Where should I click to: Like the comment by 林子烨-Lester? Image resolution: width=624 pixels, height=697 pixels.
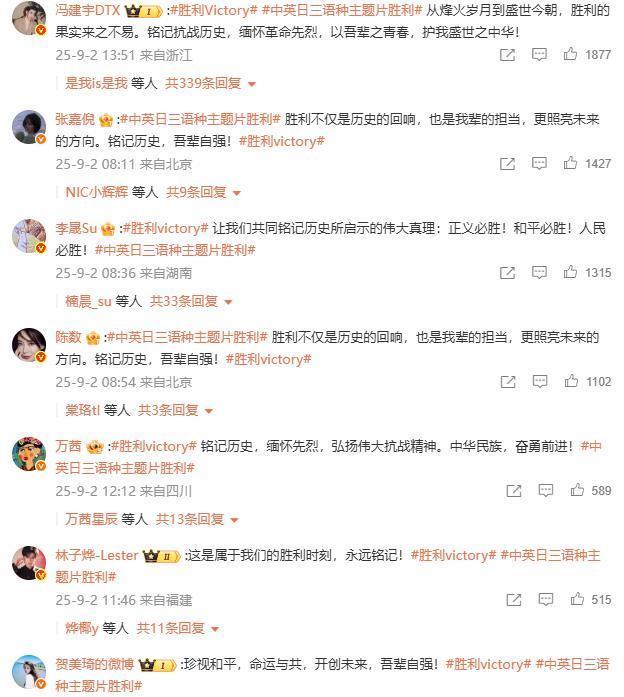tap(577, 600)
